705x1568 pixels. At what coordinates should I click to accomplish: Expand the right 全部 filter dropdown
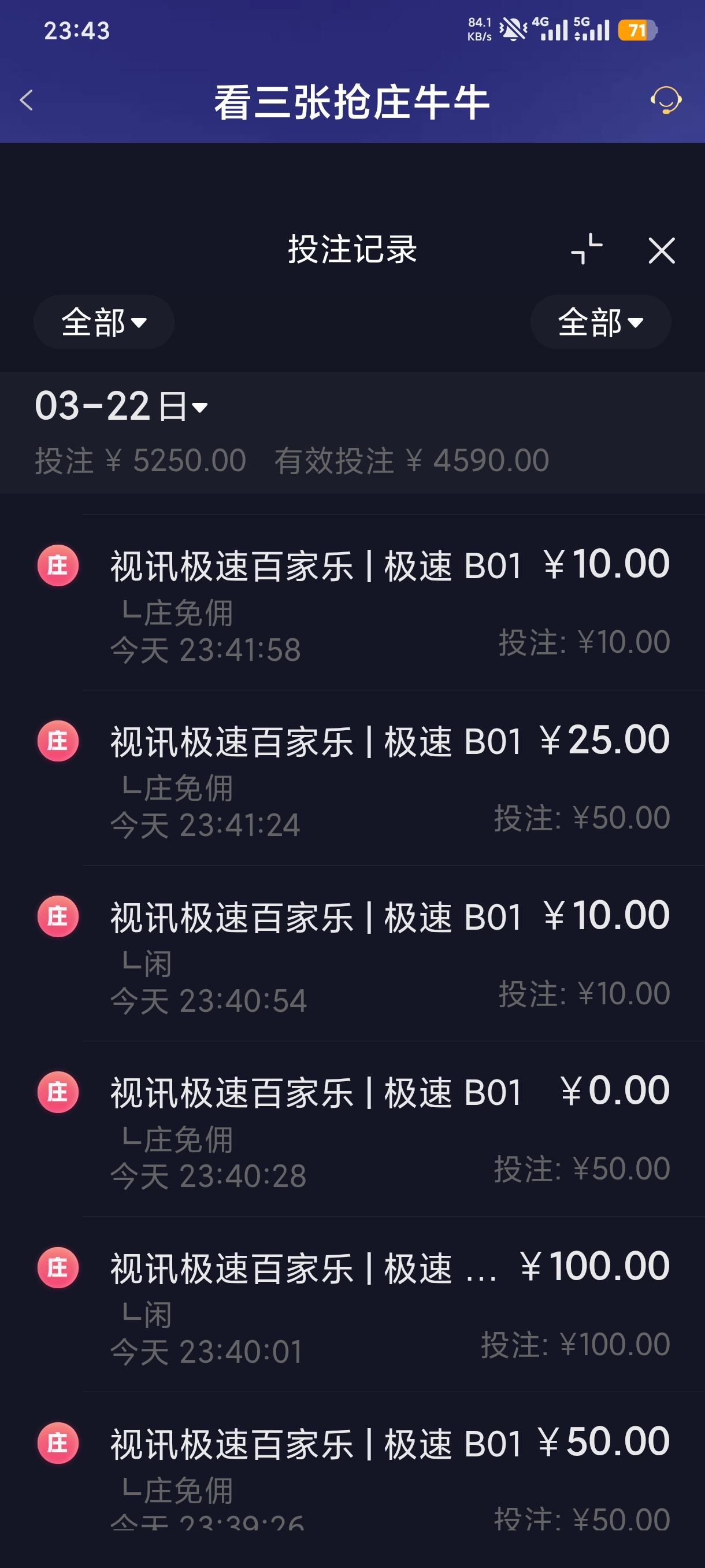[600, 322]
